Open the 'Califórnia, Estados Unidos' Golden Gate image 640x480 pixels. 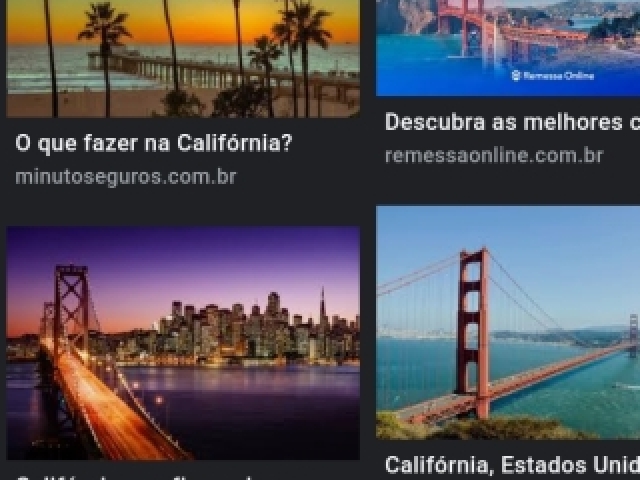coord(508,323)
